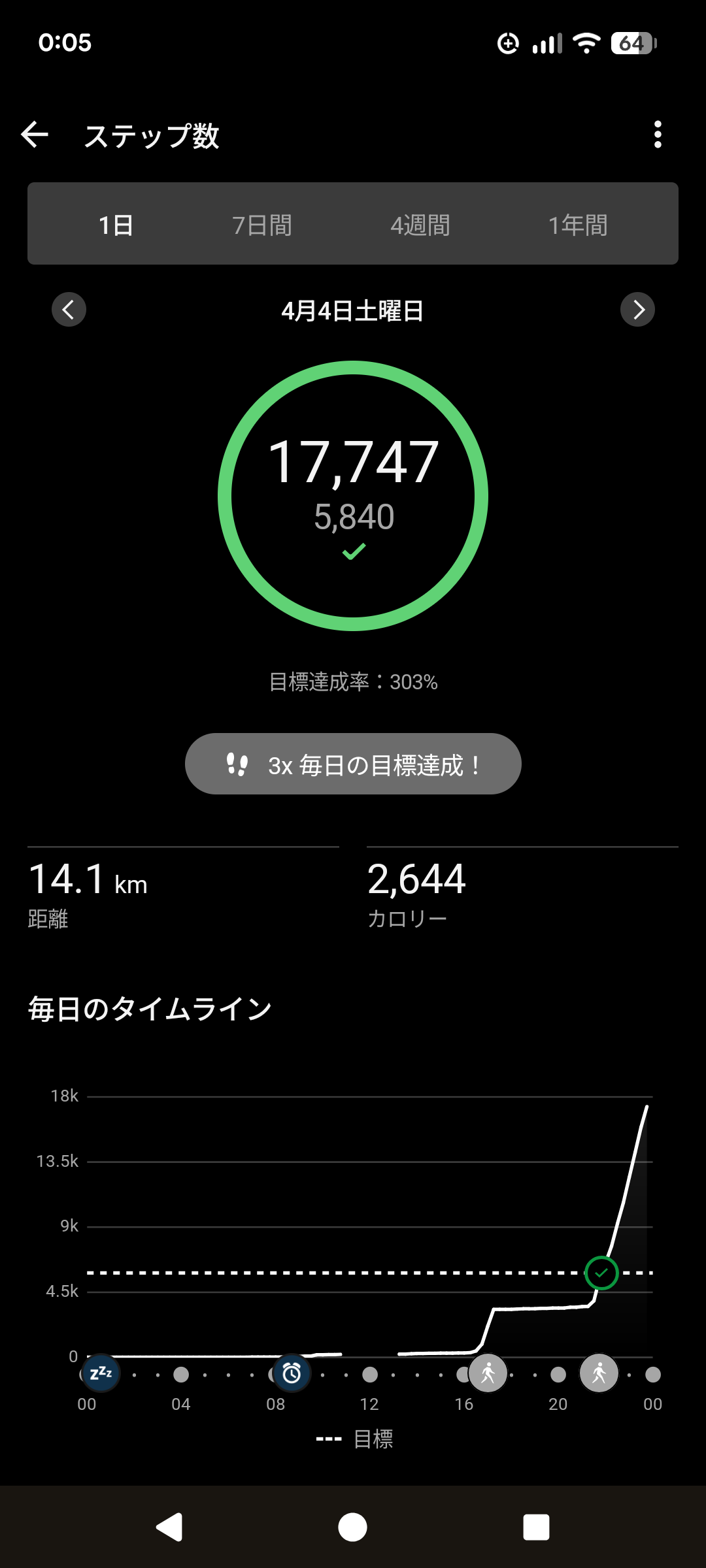Select the 1日 tab
This screenshot has height=1568, width=706.
tap(116, 225)
